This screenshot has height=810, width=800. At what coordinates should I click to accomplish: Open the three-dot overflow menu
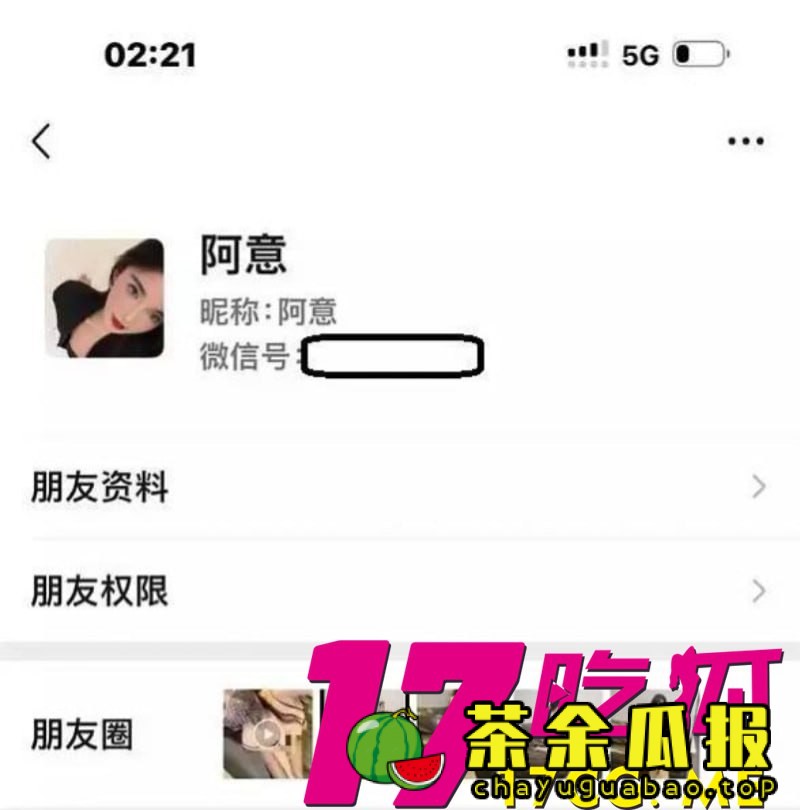[745, 141]
